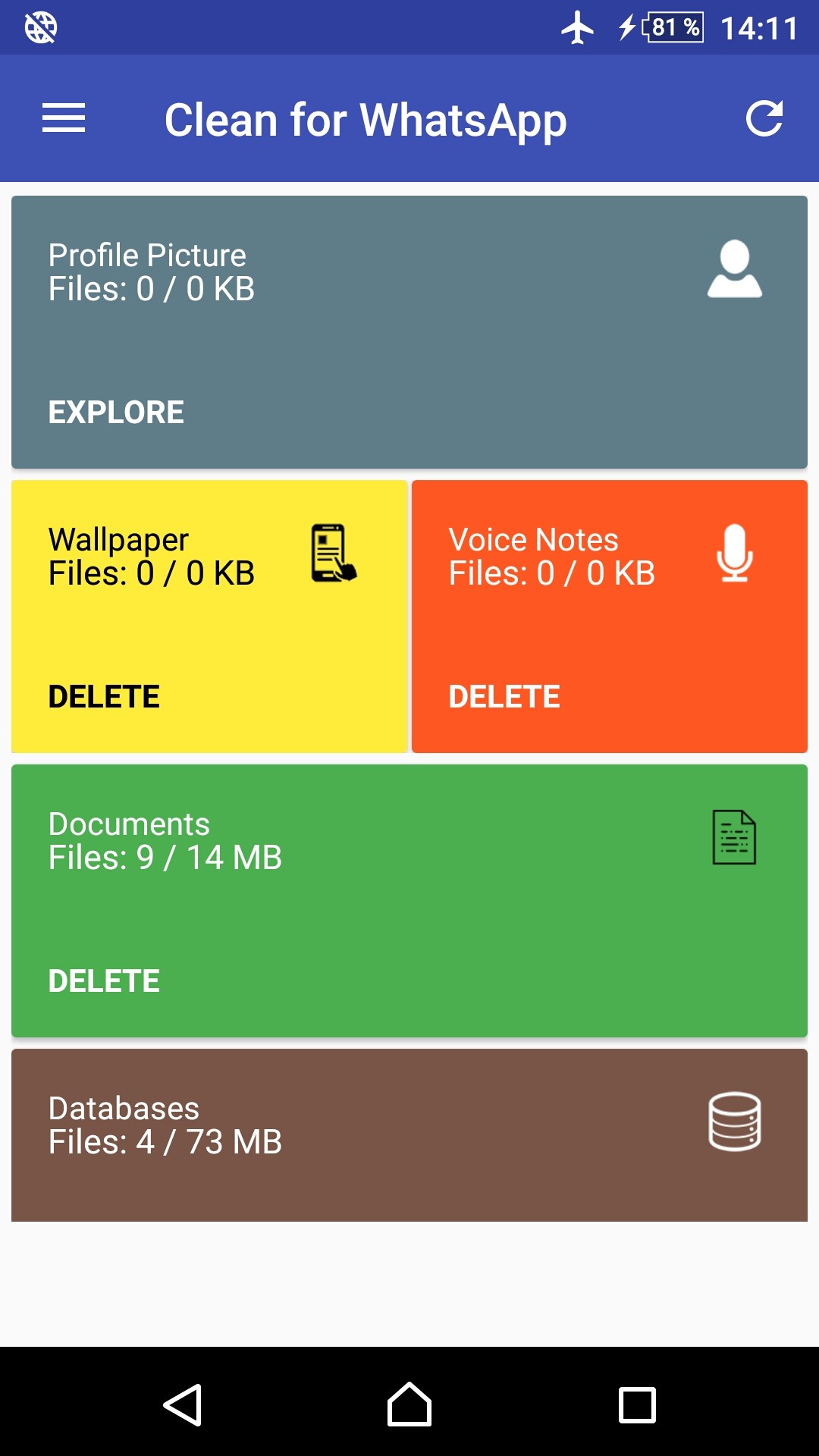This screenshot has height=1456, width=819.
Task: Go back with the system back button
Action: pos(183,1404)
